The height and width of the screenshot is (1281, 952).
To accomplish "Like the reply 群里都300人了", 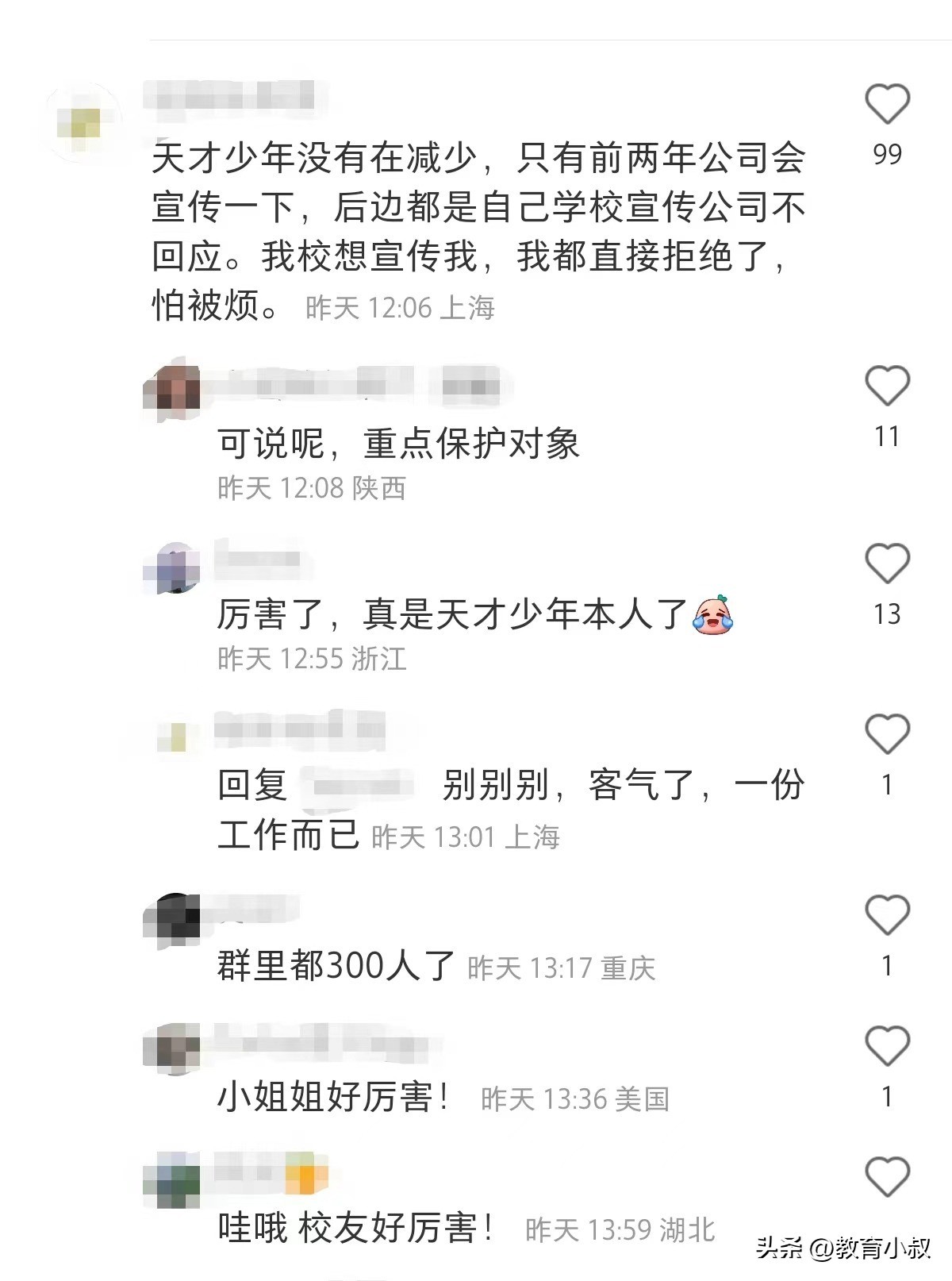I will click(886, 916).
